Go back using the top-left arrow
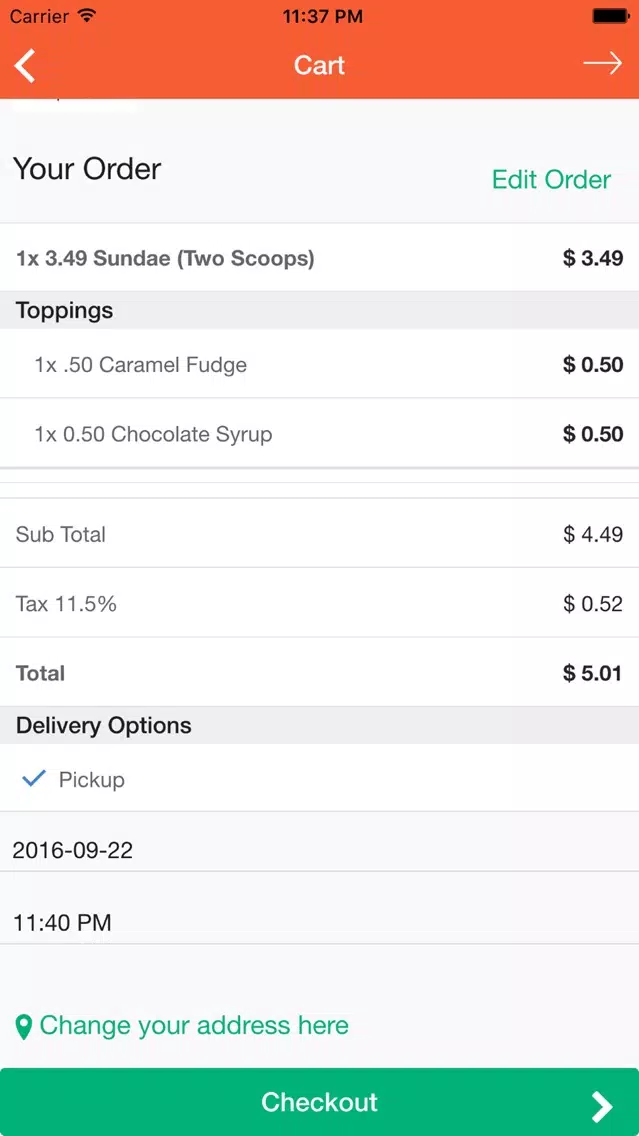 25,65
